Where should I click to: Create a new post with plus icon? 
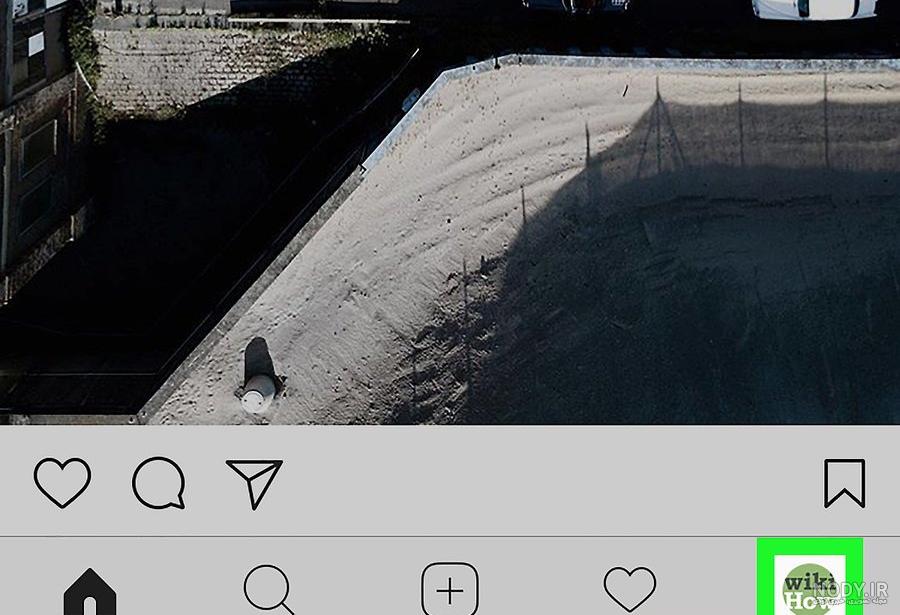[x=450, y=590]
